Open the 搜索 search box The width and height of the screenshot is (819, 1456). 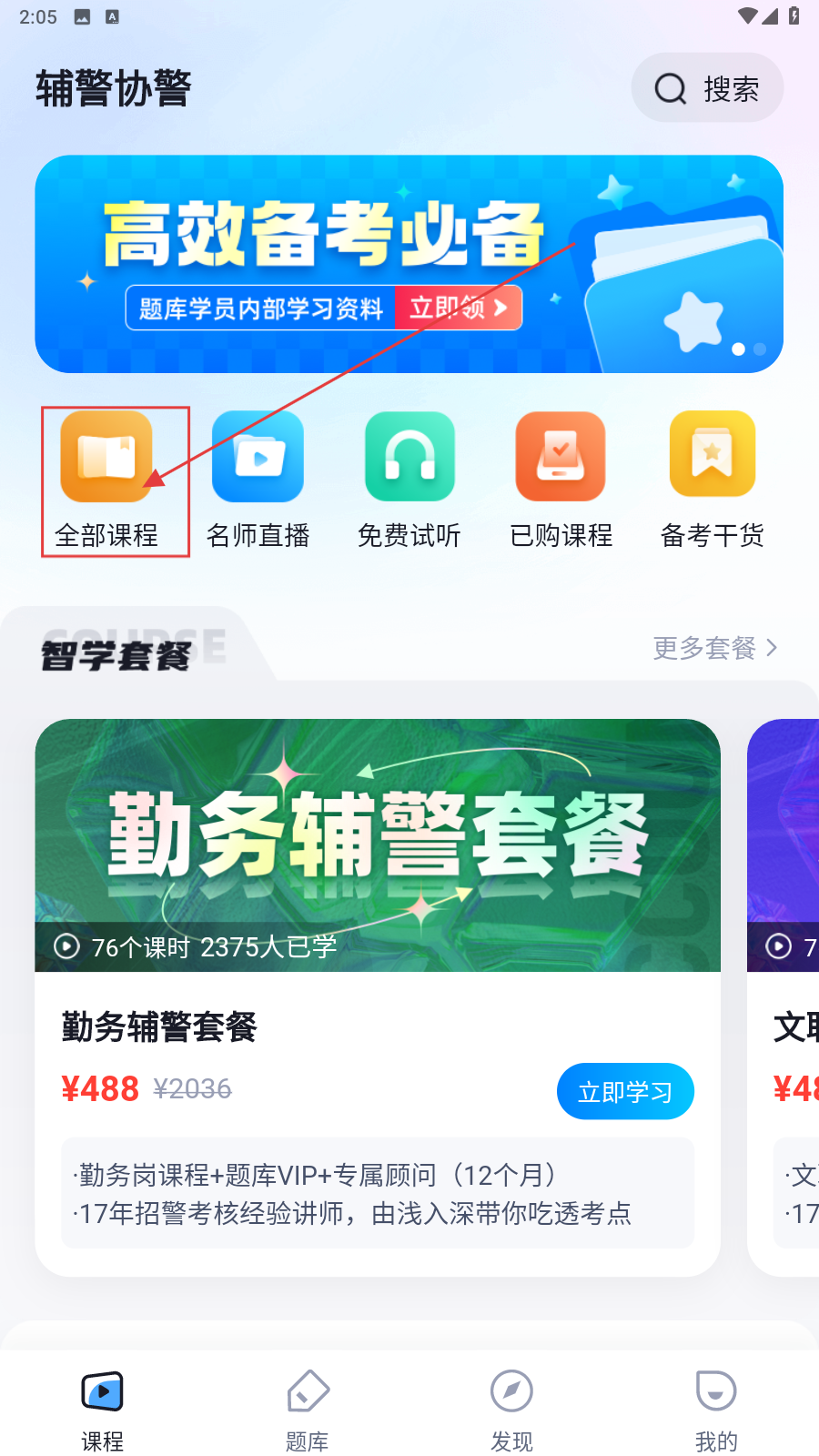coord(707,88)
